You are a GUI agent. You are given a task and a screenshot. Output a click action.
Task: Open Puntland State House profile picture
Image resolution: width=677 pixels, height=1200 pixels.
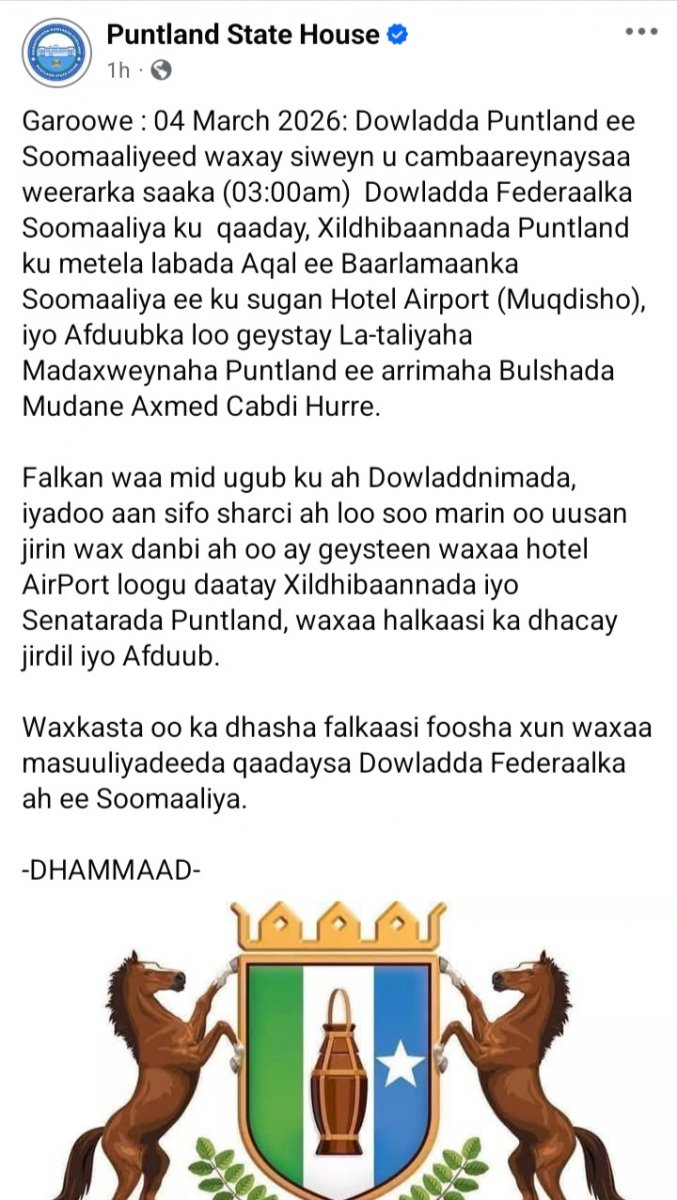[57, 52]
